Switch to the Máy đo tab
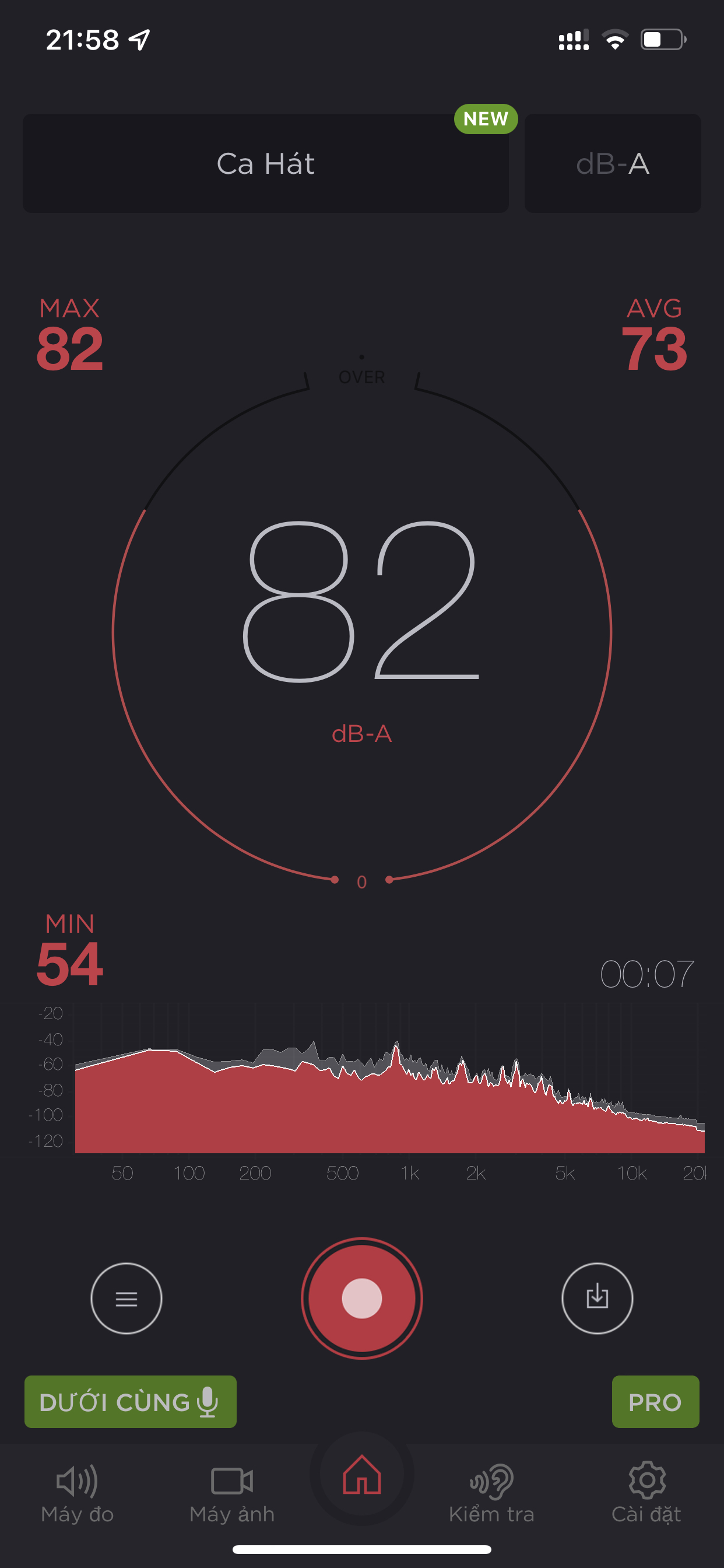Viewport: 724px width, 1568px height. pyautogui.click(x=78, y=1494)
